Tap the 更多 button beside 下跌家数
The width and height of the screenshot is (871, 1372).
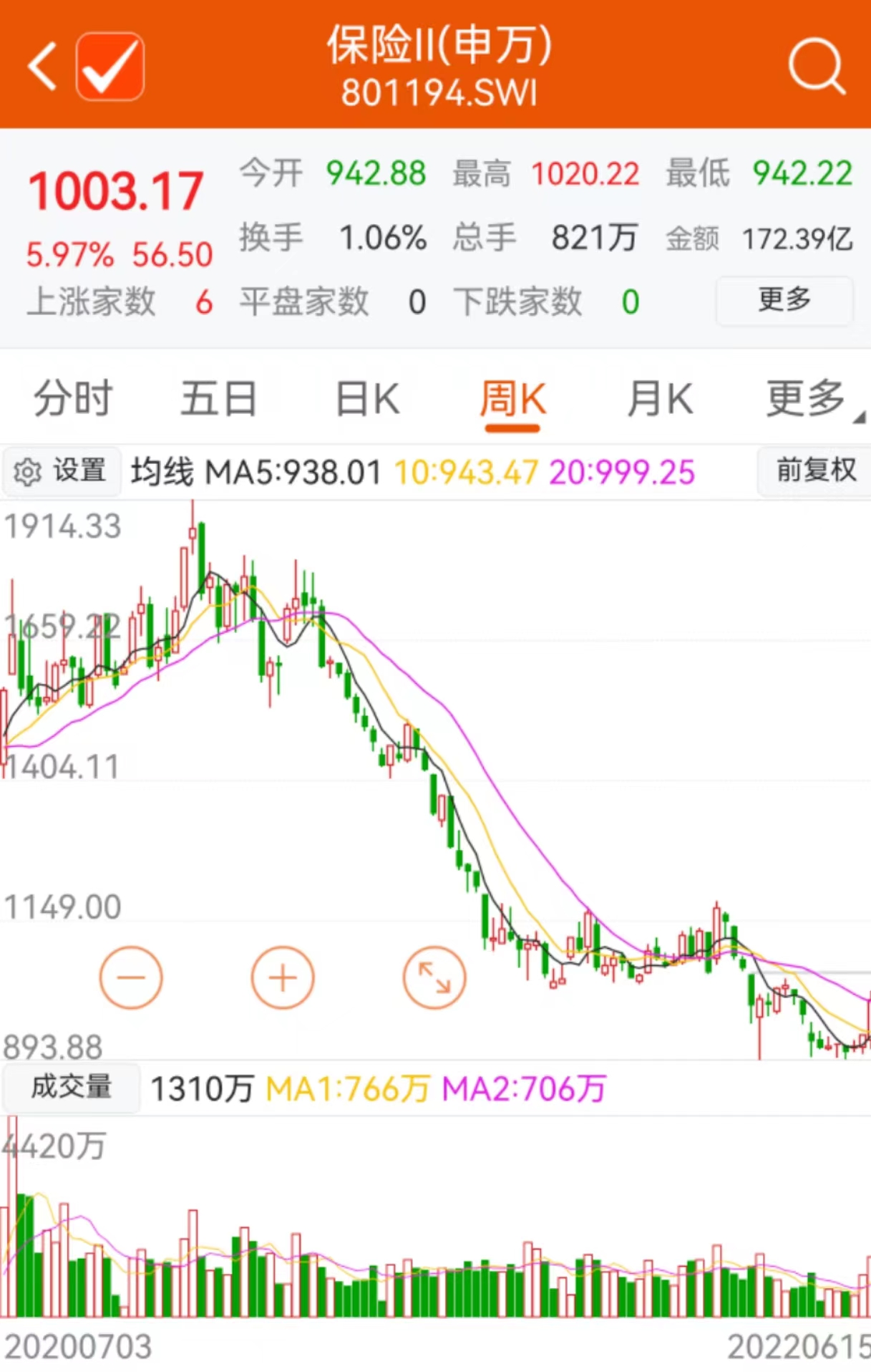784,300
